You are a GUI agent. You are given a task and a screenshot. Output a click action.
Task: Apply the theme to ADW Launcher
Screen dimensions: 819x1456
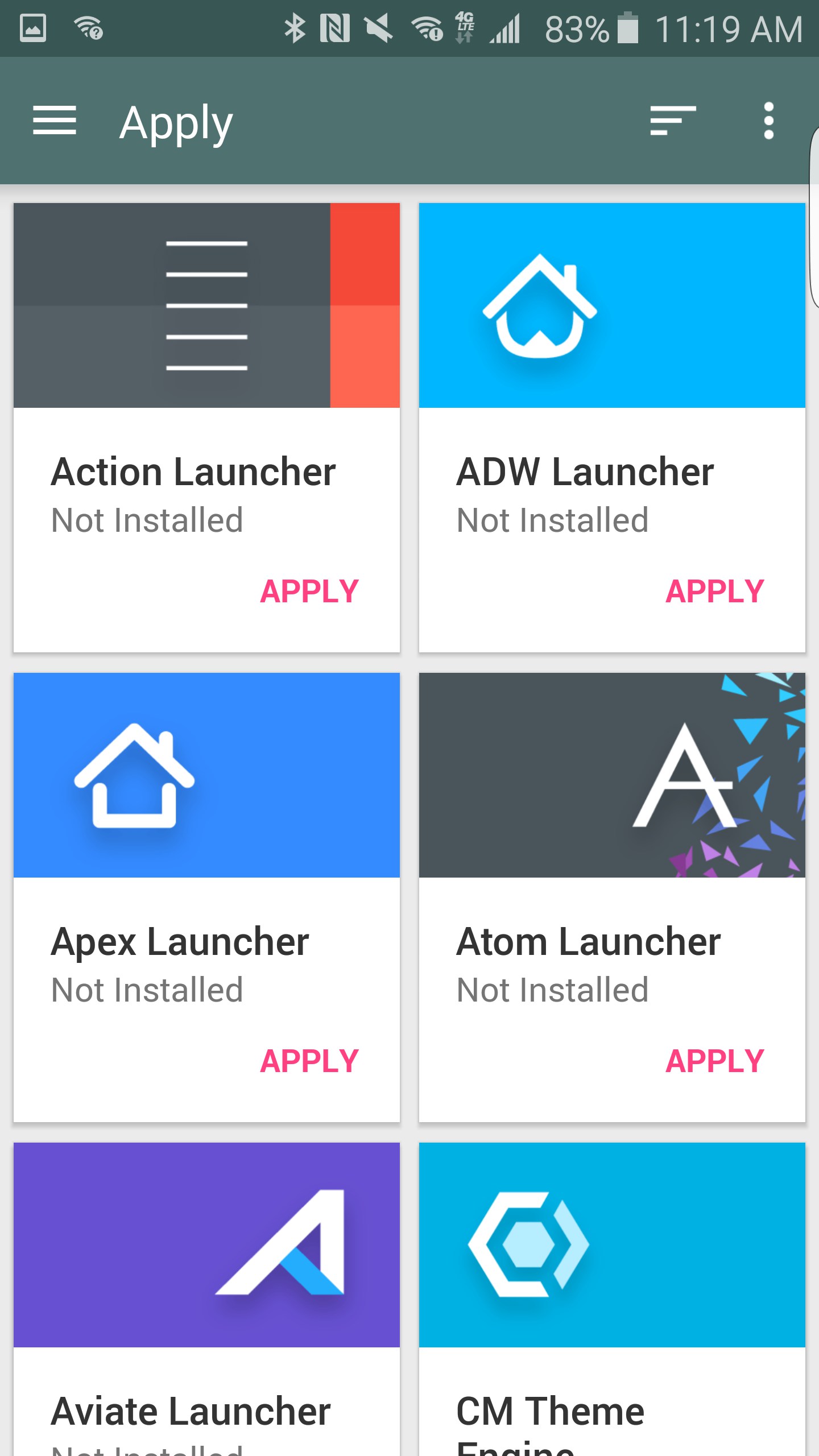(715, 592)
